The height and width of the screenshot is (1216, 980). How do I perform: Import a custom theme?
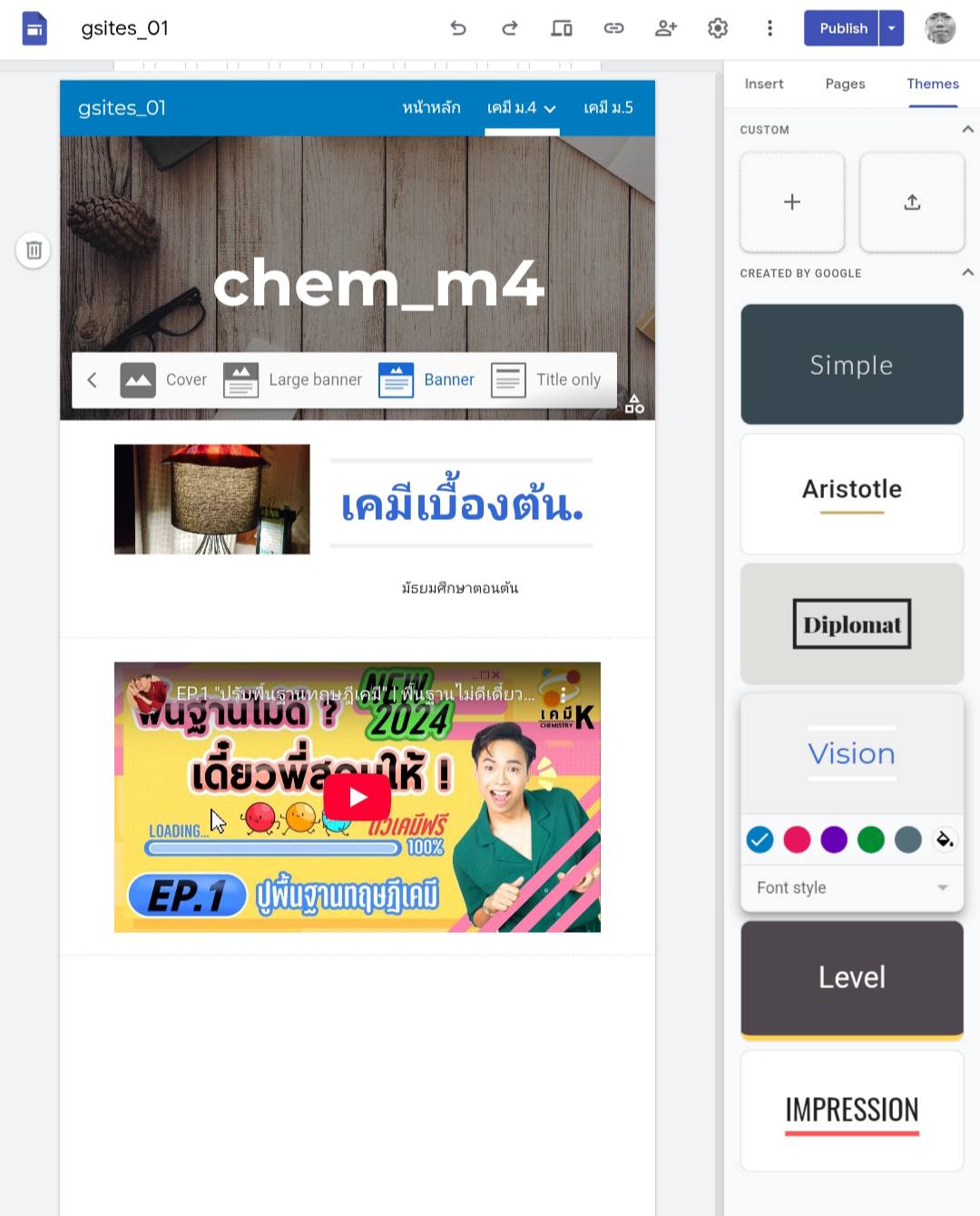(x=912, y=201)
